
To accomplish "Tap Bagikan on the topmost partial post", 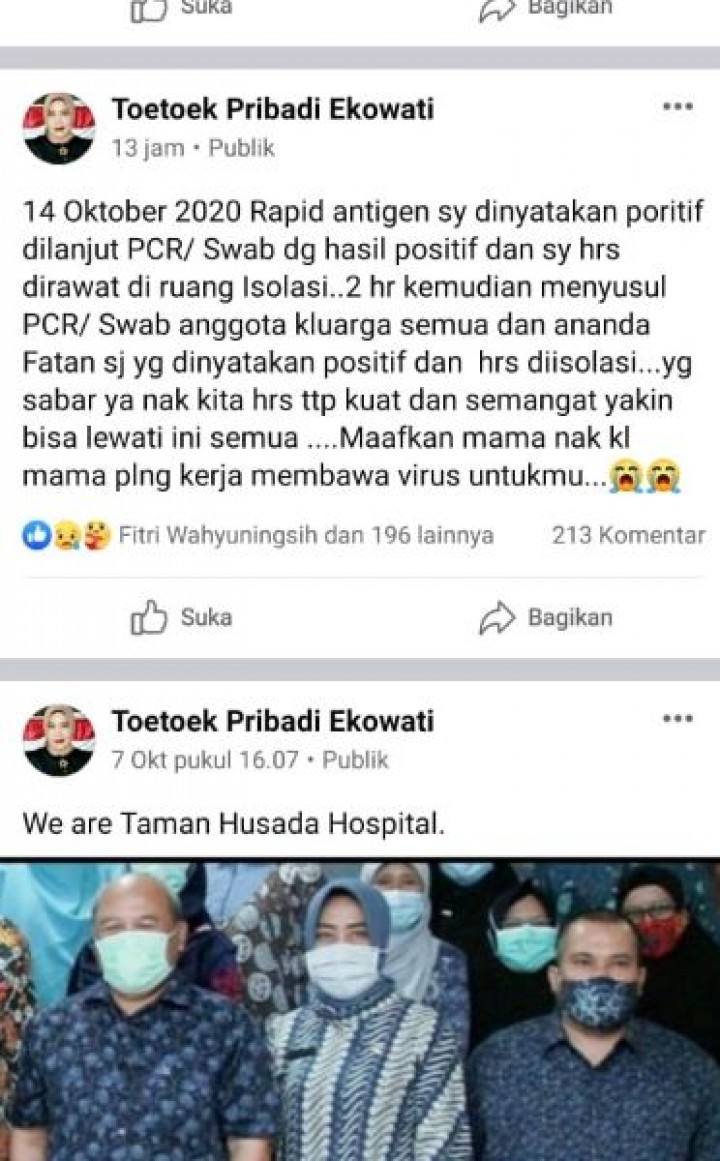I will (545, 8).
